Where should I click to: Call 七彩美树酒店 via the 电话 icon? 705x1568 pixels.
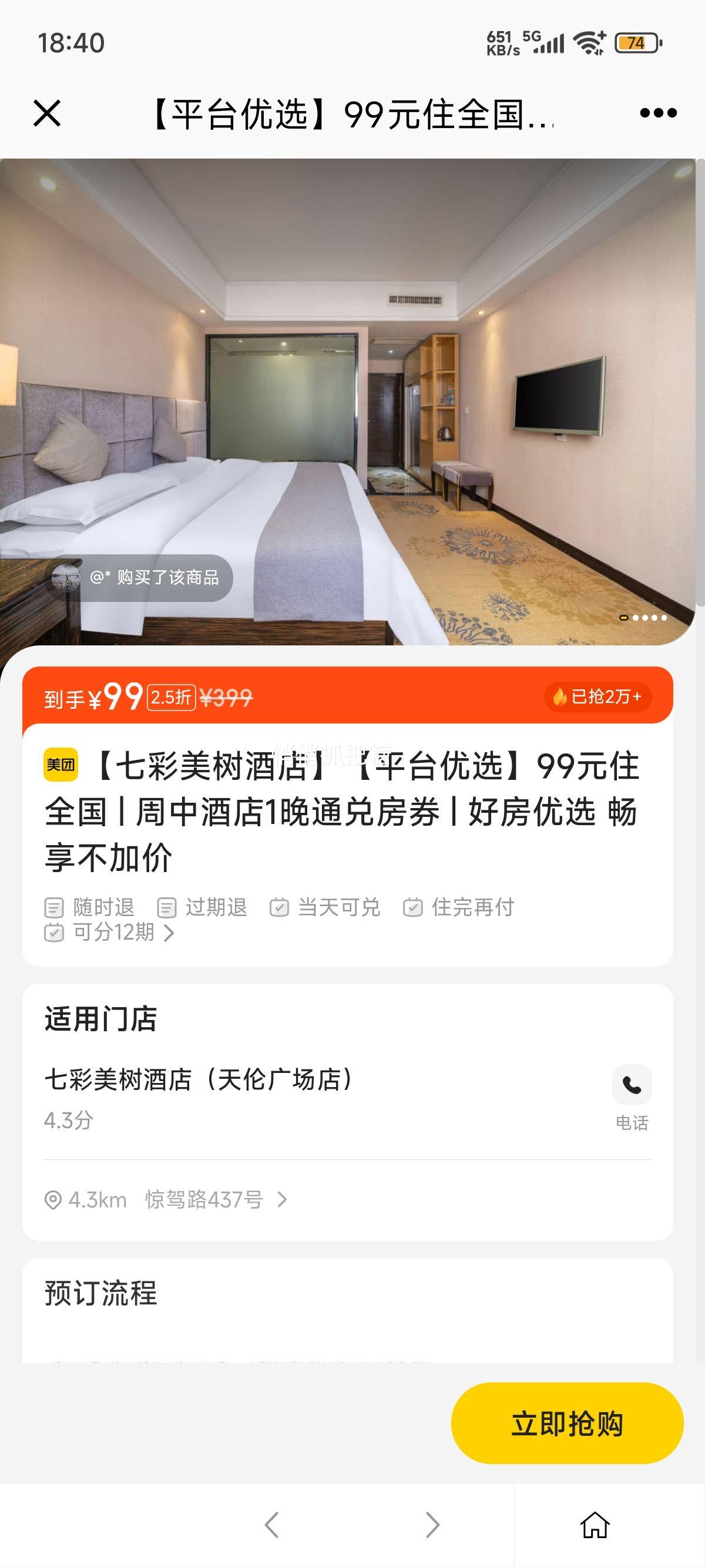(632, 1085)
